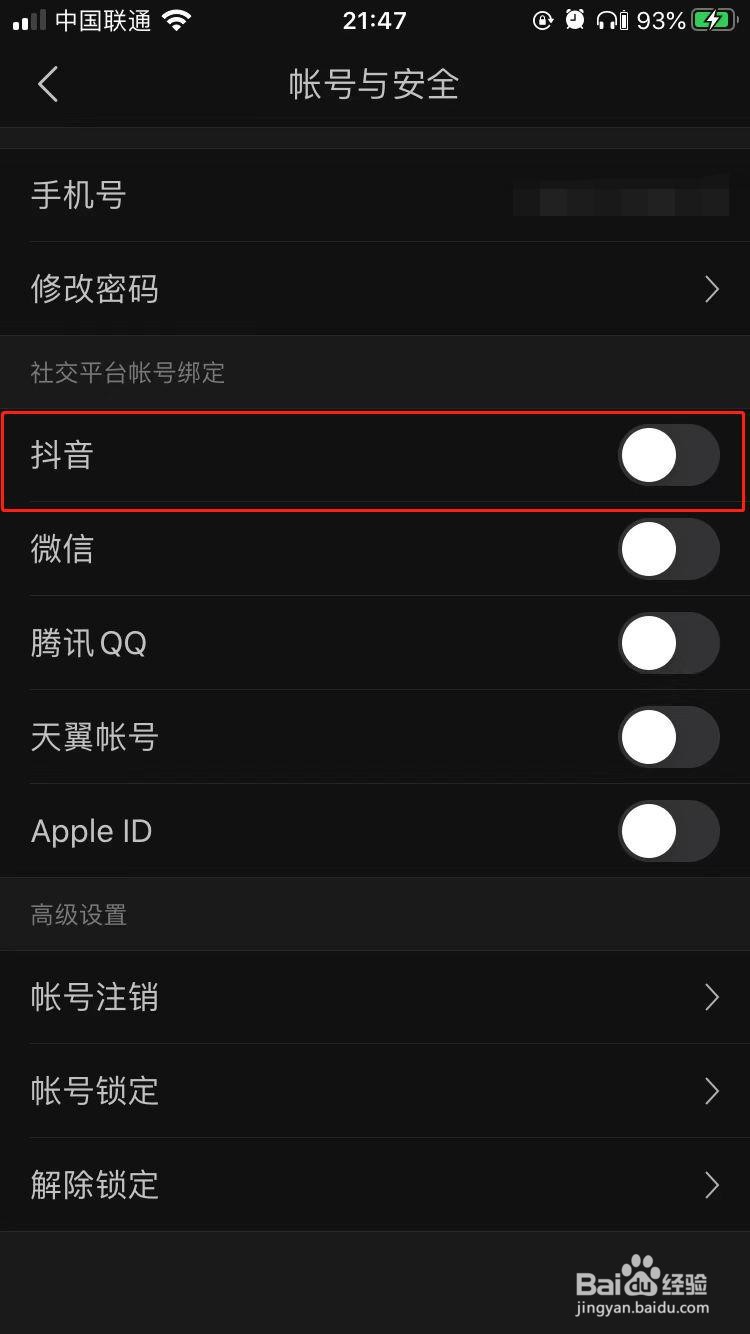The width and height of the screenshot is (750, 1334).
Task: Tap the 帐号与安全 title bar
Action: 375,84
